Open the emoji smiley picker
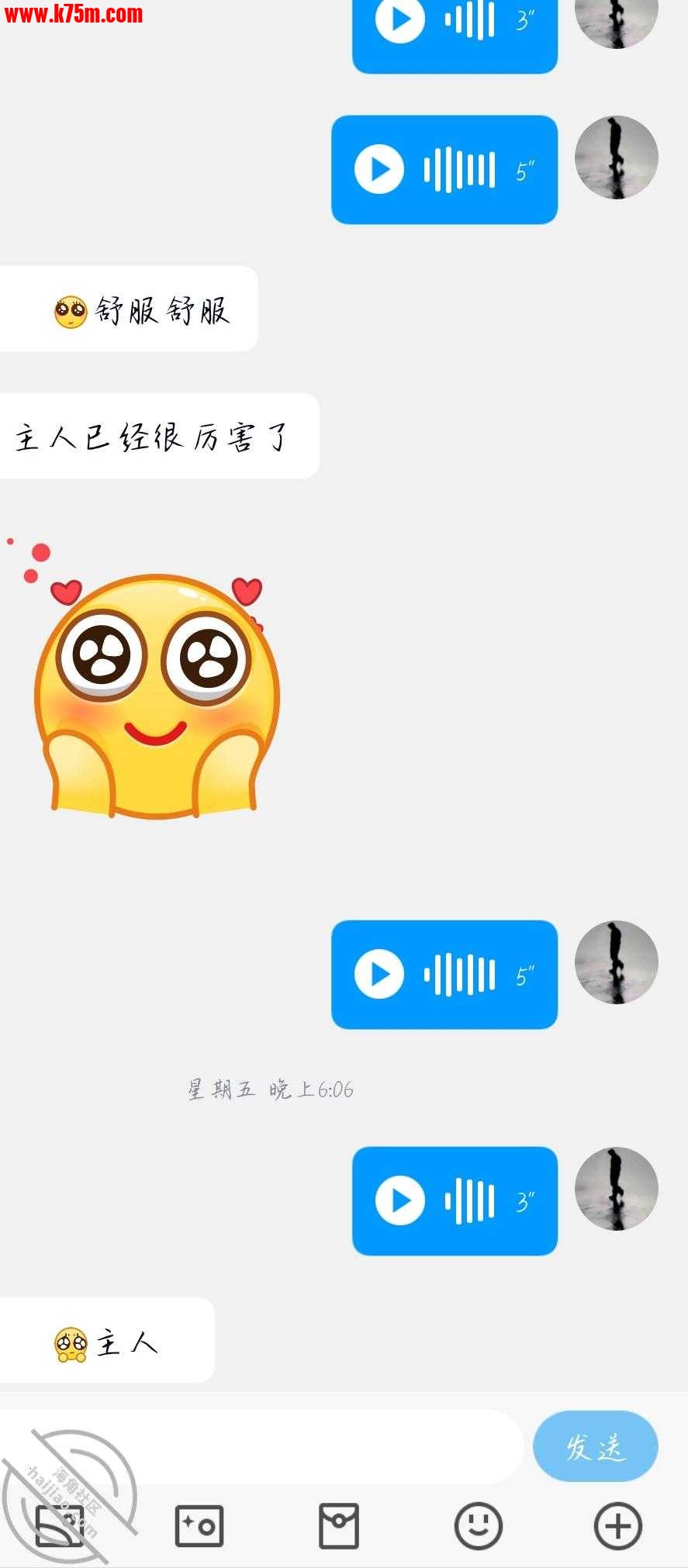 point(478,1526)
